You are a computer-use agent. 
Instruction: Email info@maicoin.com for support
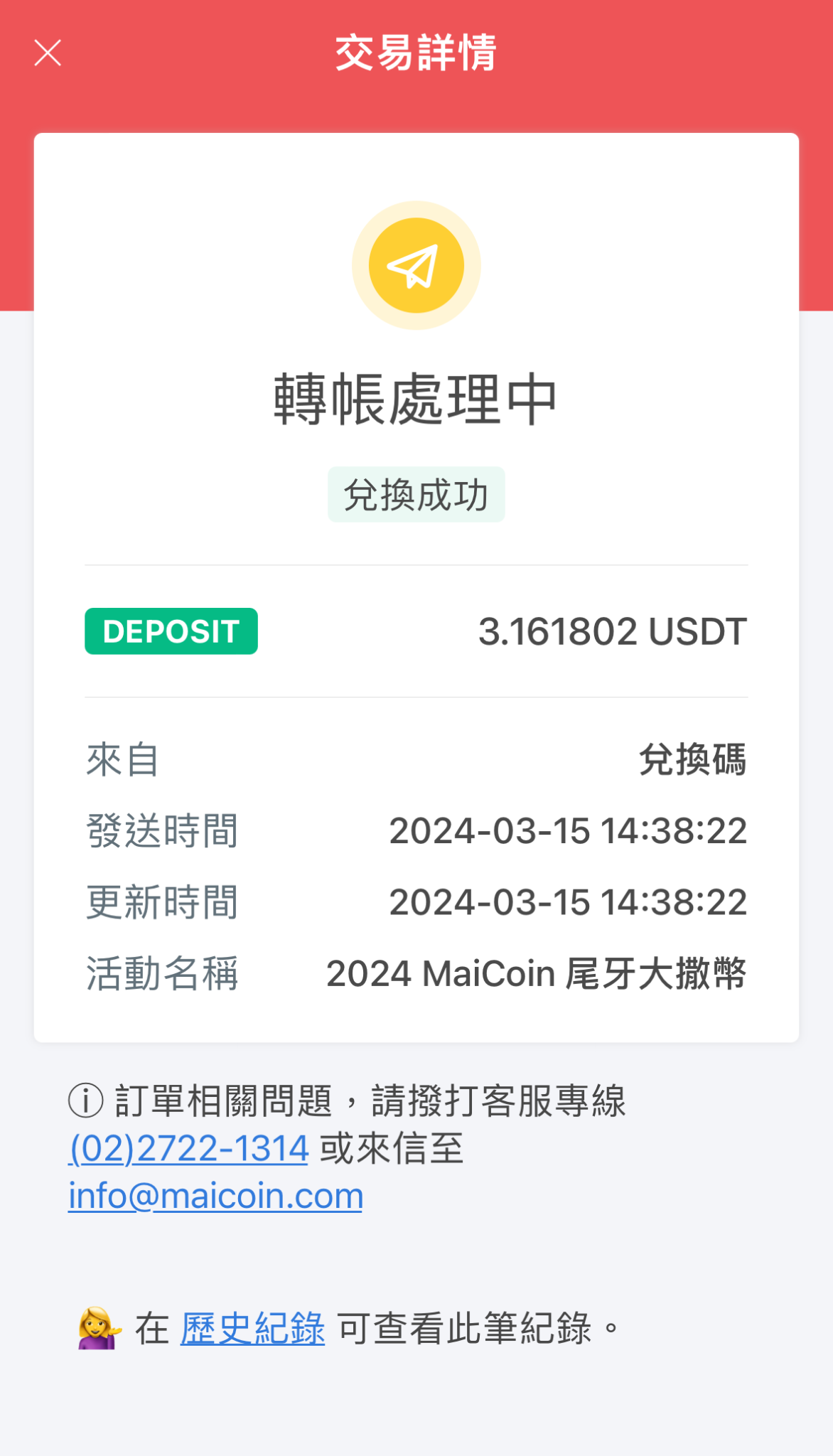point(215,1197)
